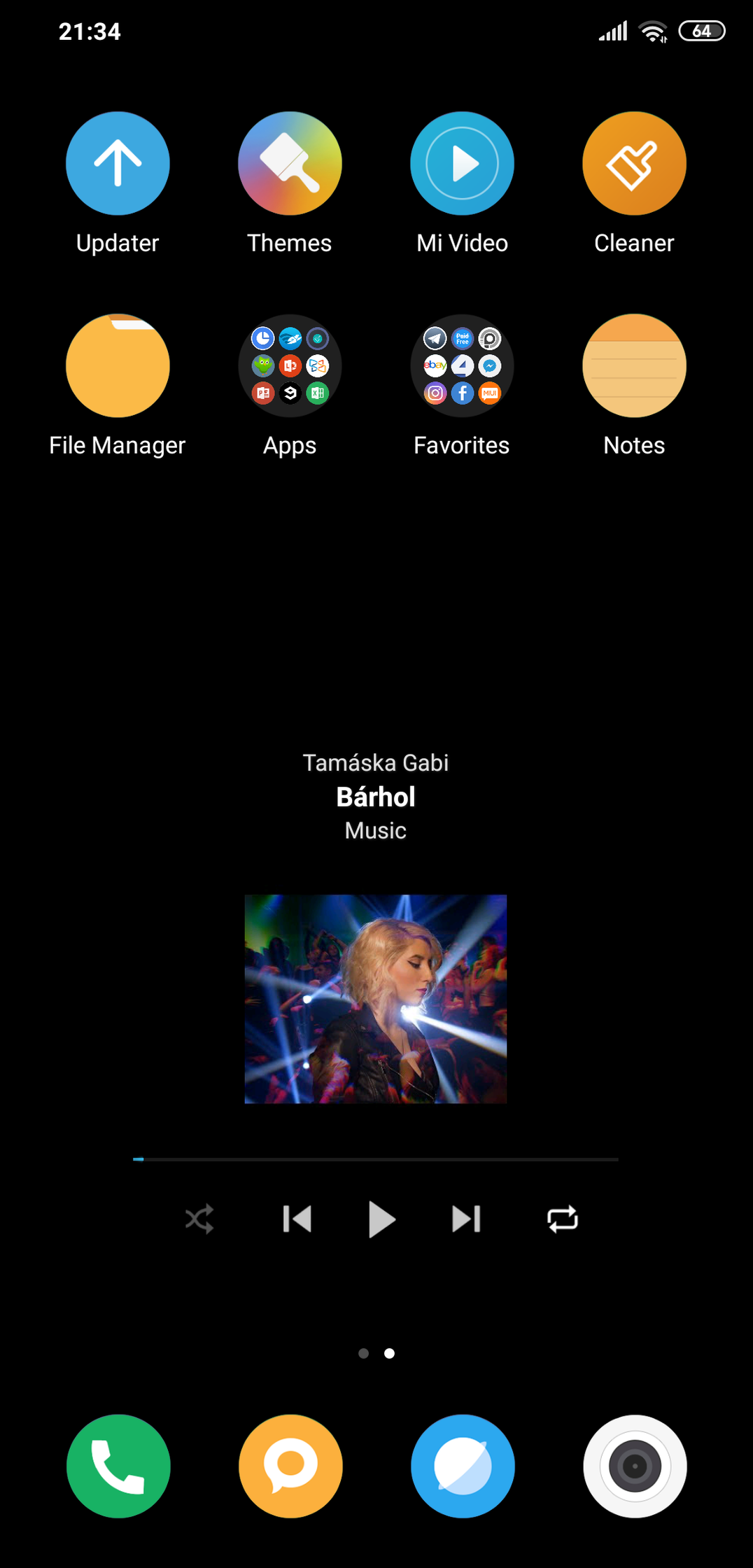Tap the Bárhol album cover art
This screenshot has height=1568, width=753.
[376, 999]
